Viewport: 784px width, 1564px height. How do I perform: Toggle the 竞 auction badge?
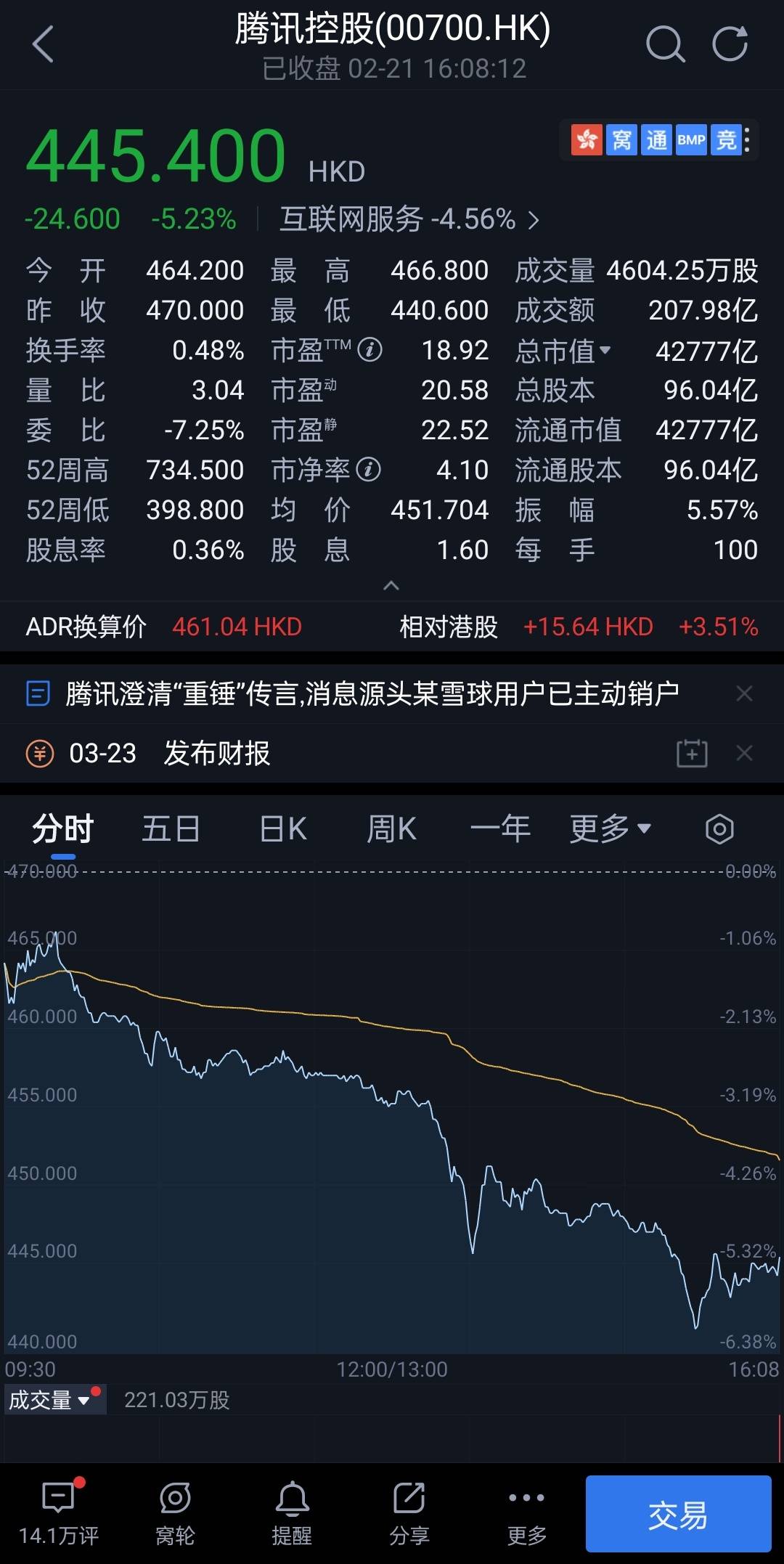(725, 141)
